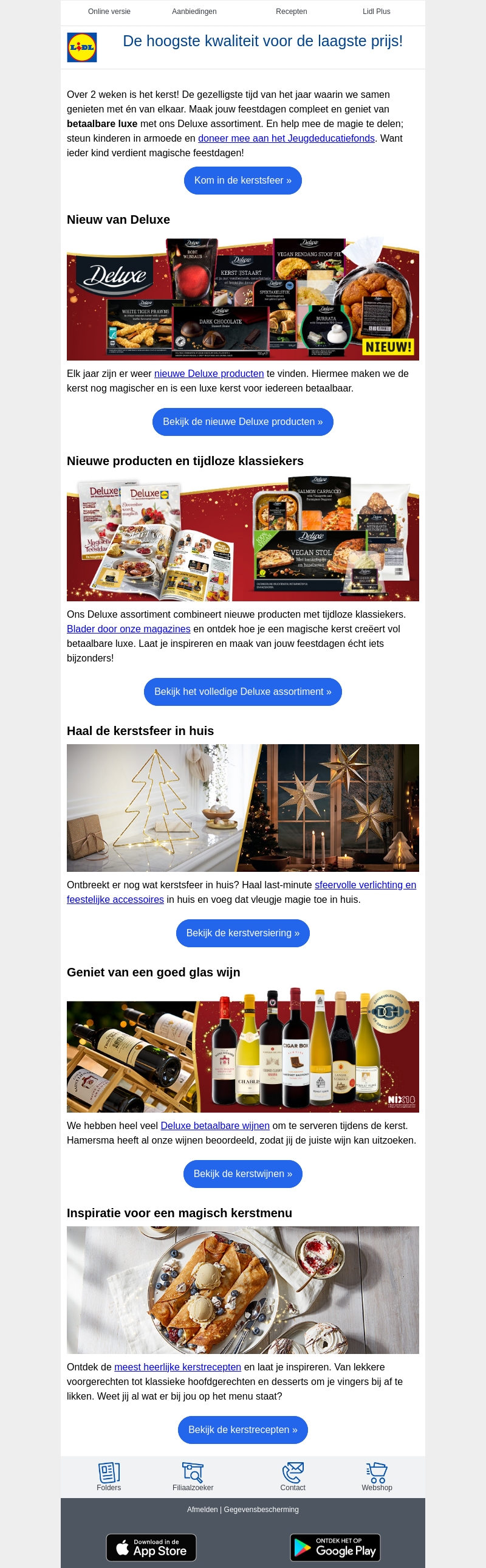Tap 'Bekijk de nieuwe Deluxe producten' button
This screenshot has height=1568, width=486.
242,422
